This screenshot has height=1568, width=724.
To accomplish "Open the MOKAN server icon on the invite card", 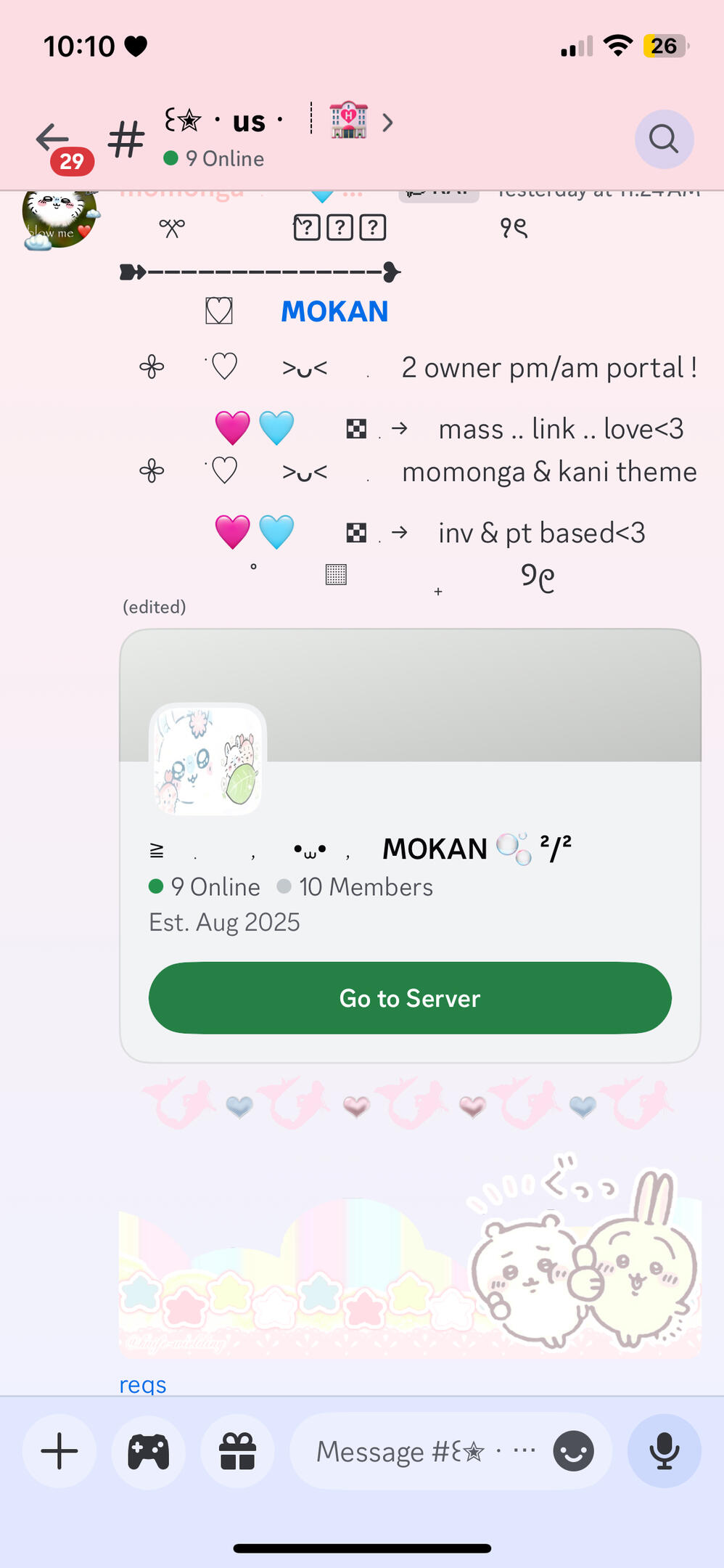I will point(207,760).
